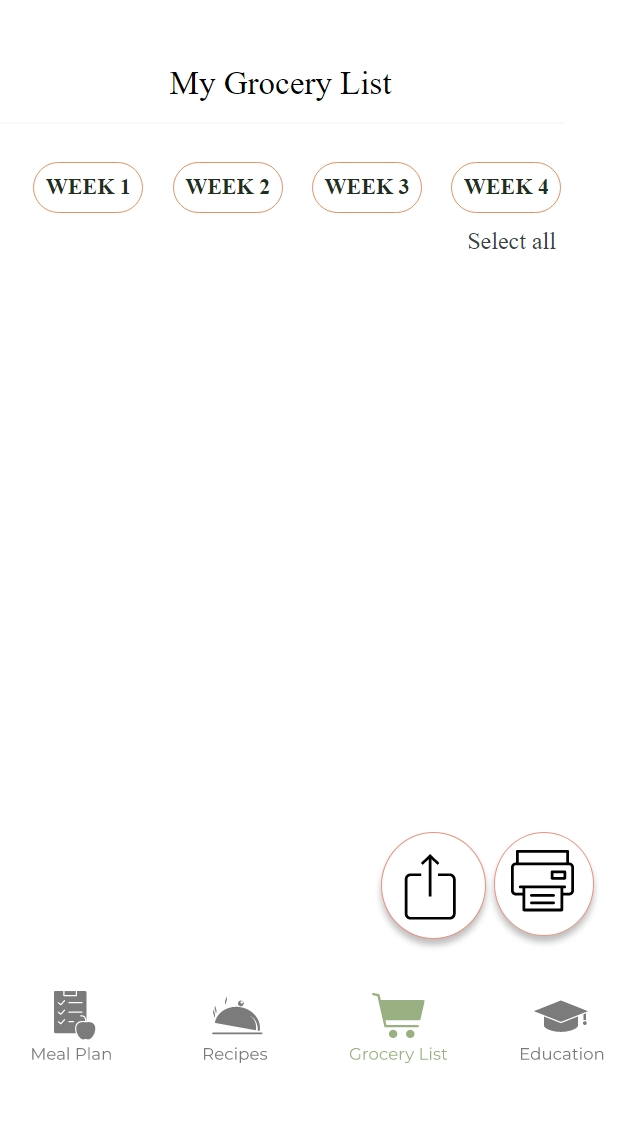Choose the WEEK 2 chip
623x1140 pixels.
pyautogui.click(x=228, y=188)
